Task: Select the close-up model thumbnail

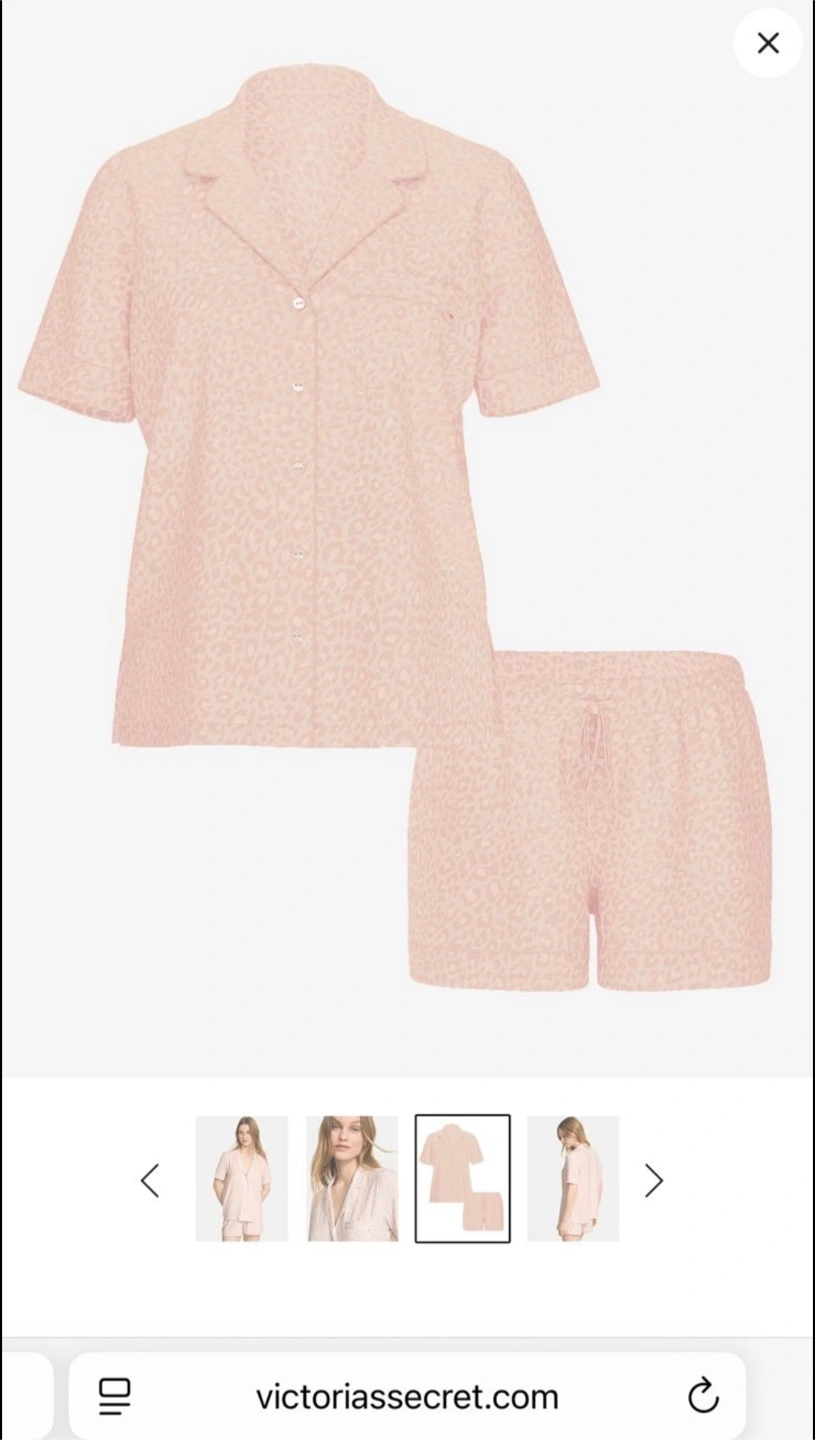Action: (x=352, y=1179)
